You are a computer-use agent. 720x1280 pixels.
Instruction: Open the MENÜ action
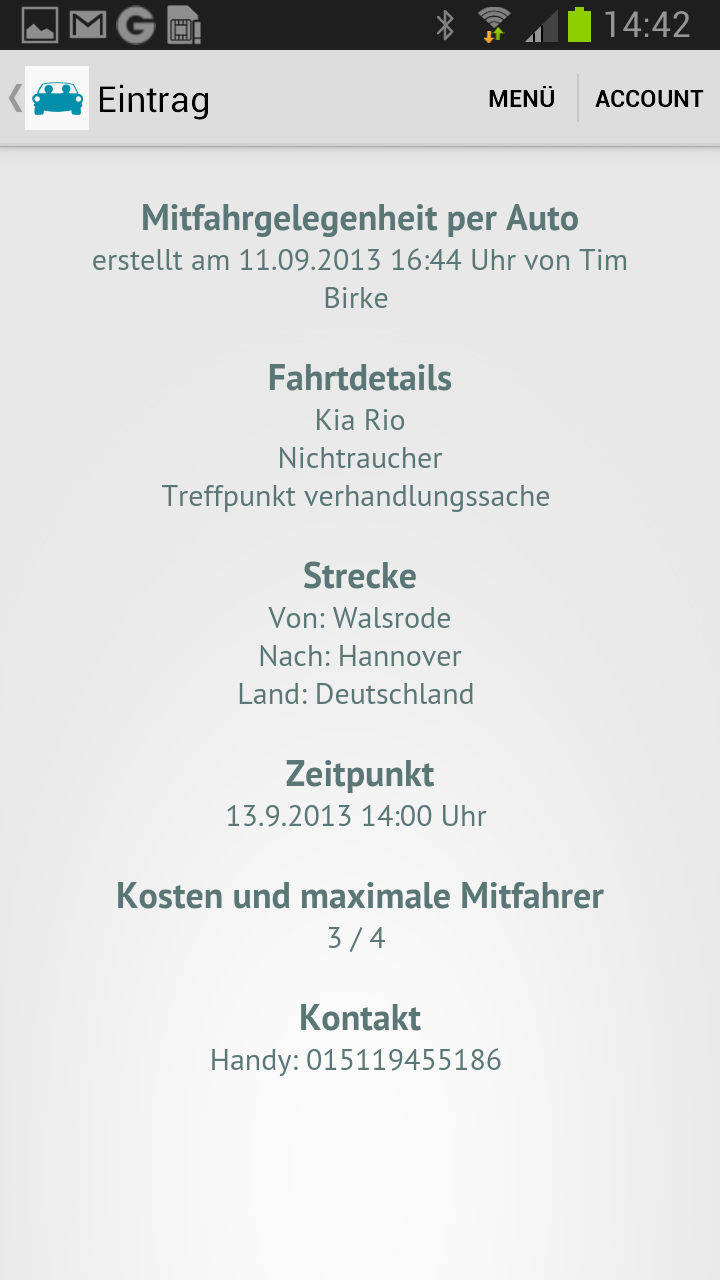tap(521, 99)
